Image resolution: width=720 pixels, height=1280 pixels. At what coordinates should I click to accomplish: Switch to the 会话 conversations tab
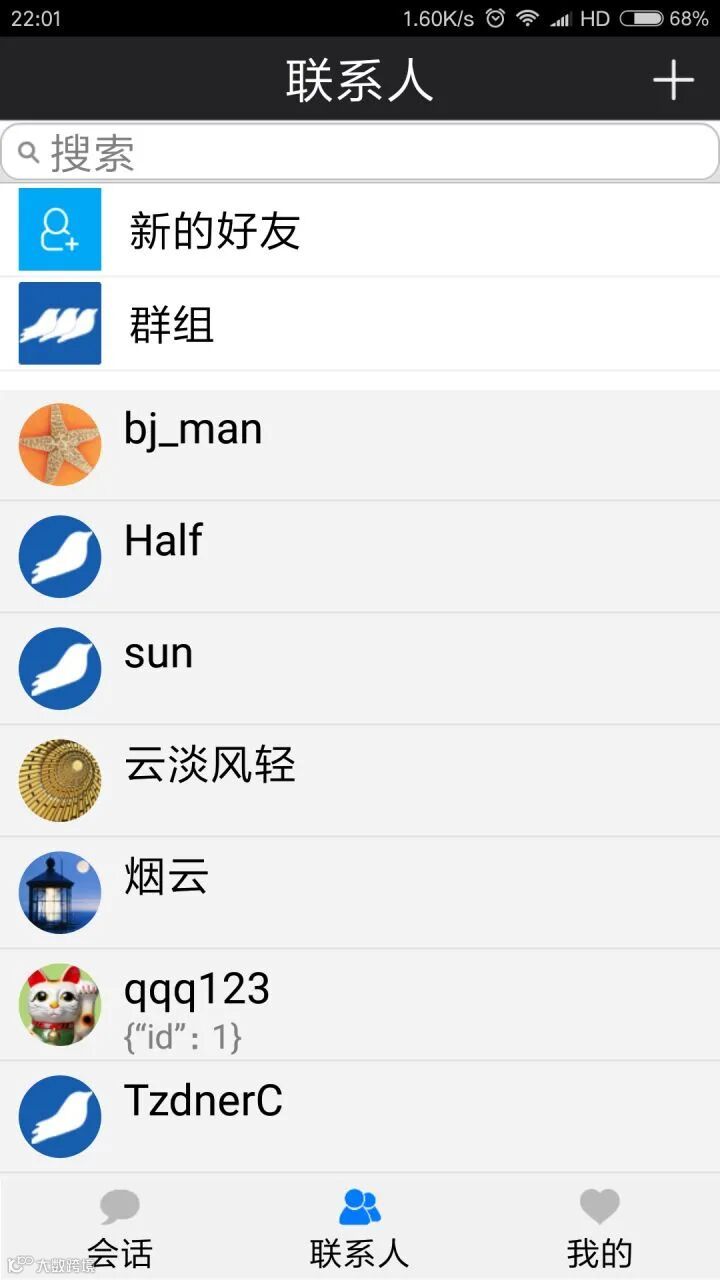point(120,1228)
